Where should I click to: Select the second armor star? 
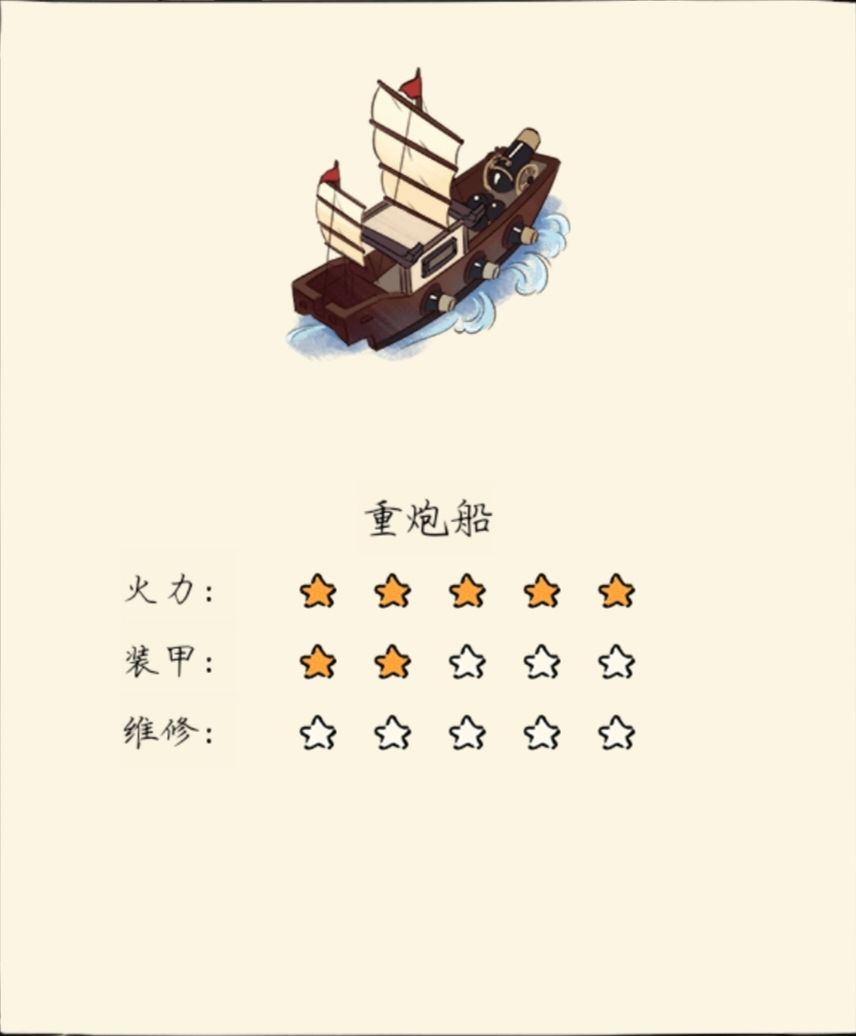pos(390,662)
